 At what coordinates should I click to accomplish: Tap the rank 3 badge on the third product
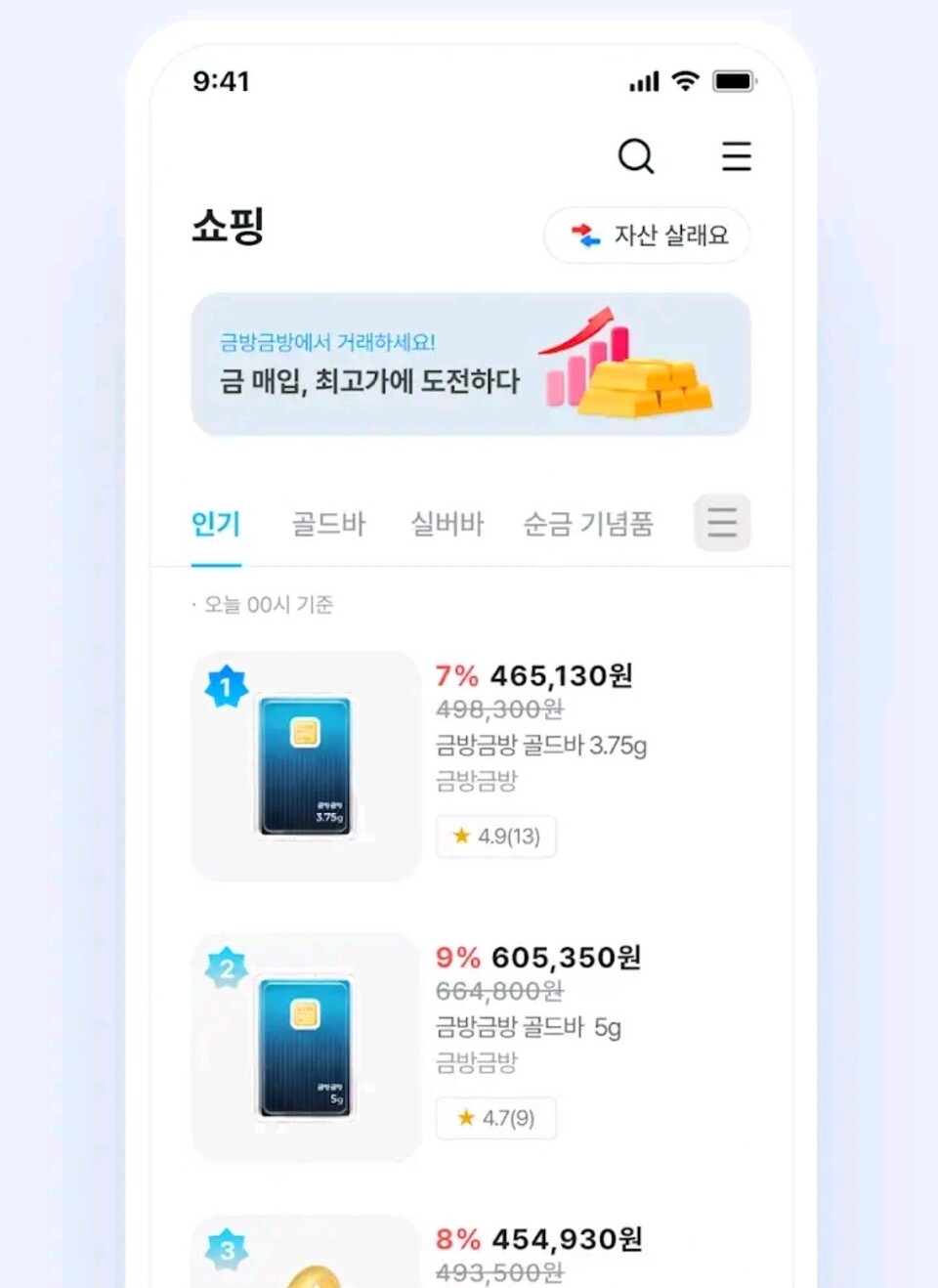[x=226, y=1248]
